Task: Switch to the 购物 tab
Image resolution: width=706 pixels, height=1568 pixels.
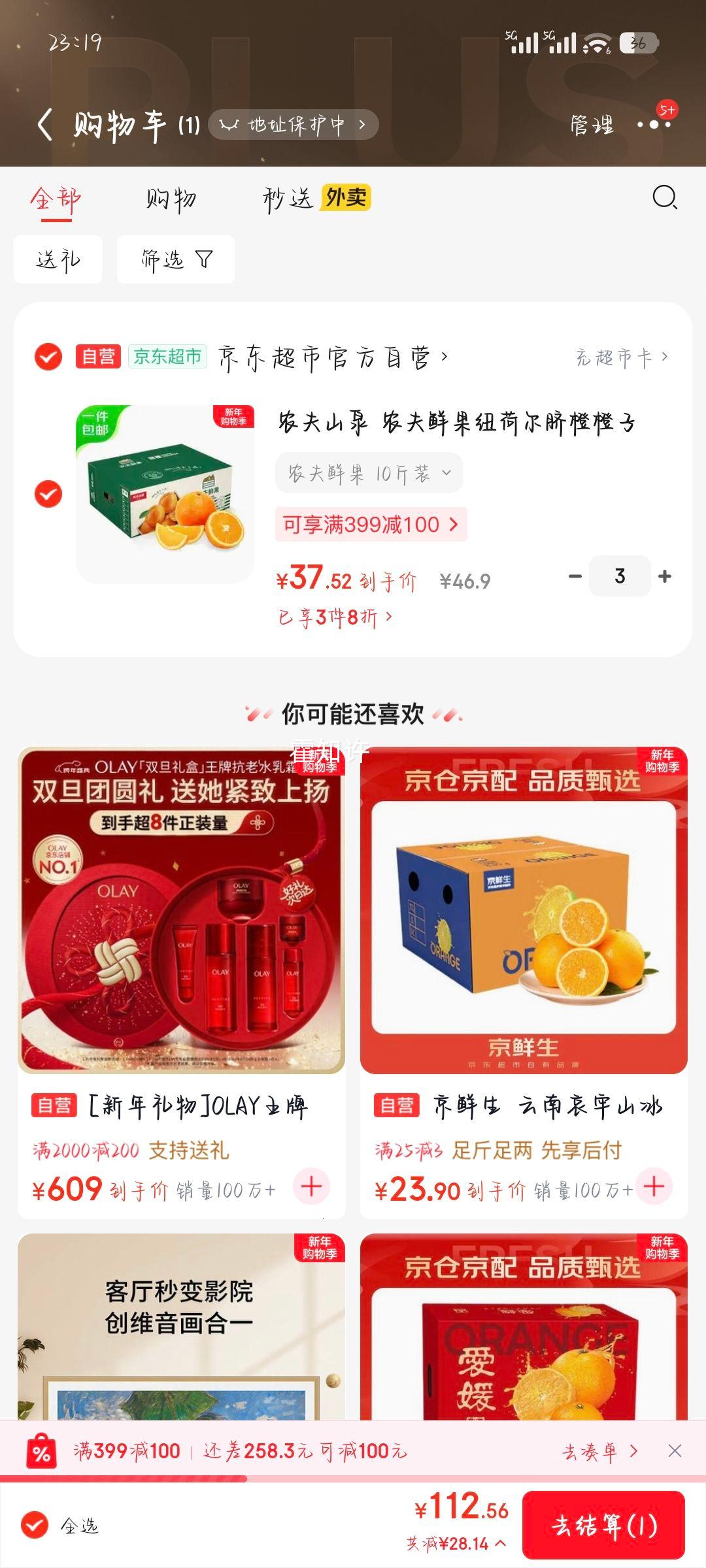Action: [171, 200]
